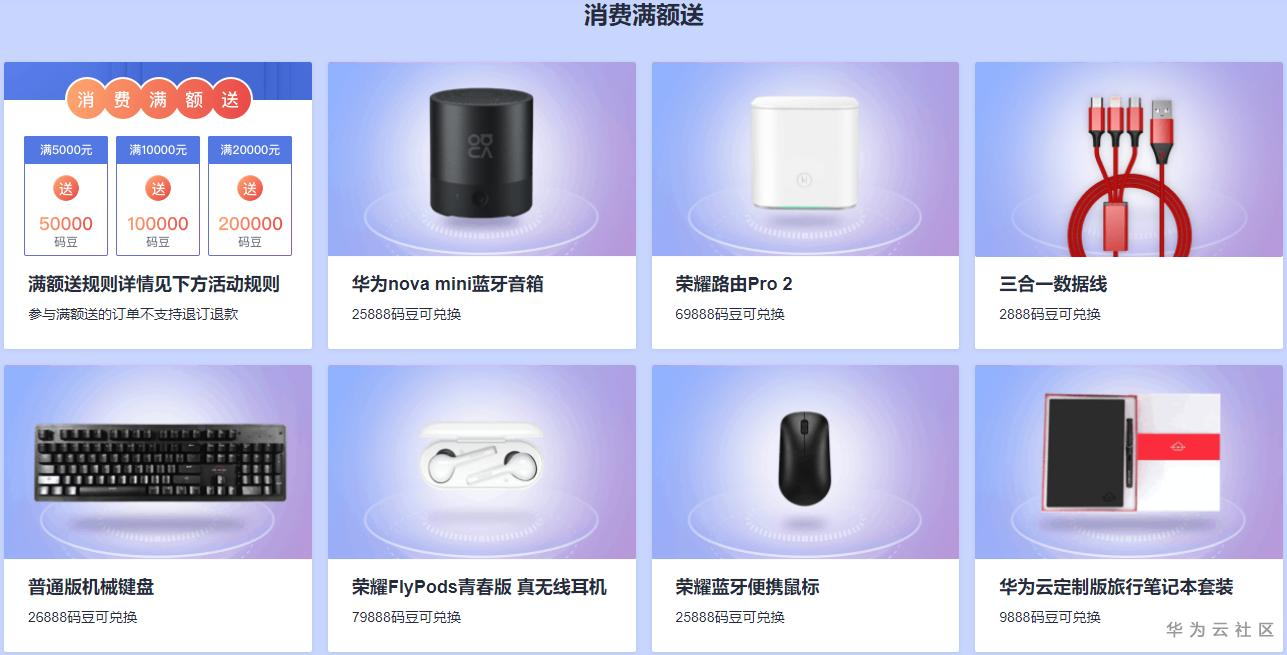Open 华为云定制版旅行笔记本套装 card

[x=1129, y=508]
